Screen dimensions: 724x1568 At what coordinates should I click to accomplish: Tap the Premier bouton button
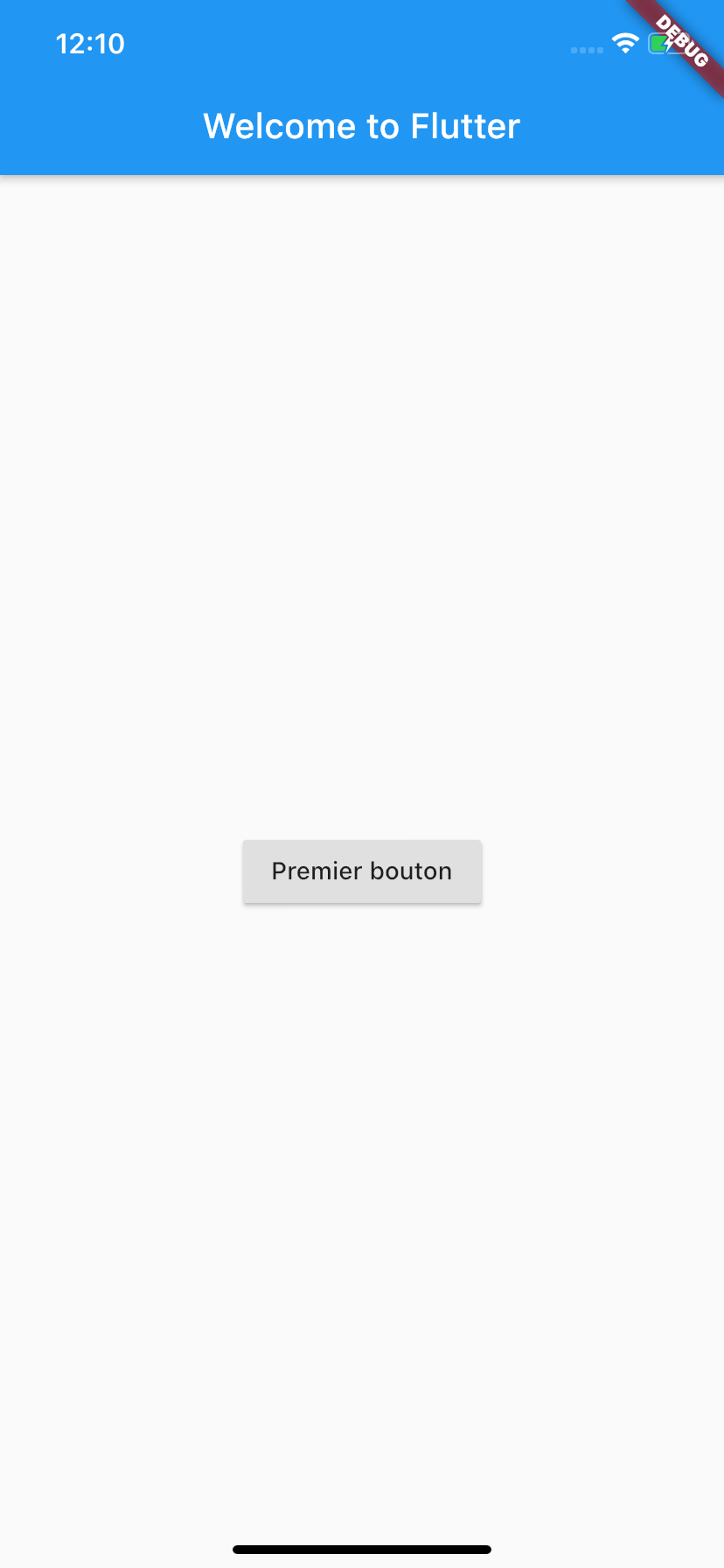(x=362, y=871)
